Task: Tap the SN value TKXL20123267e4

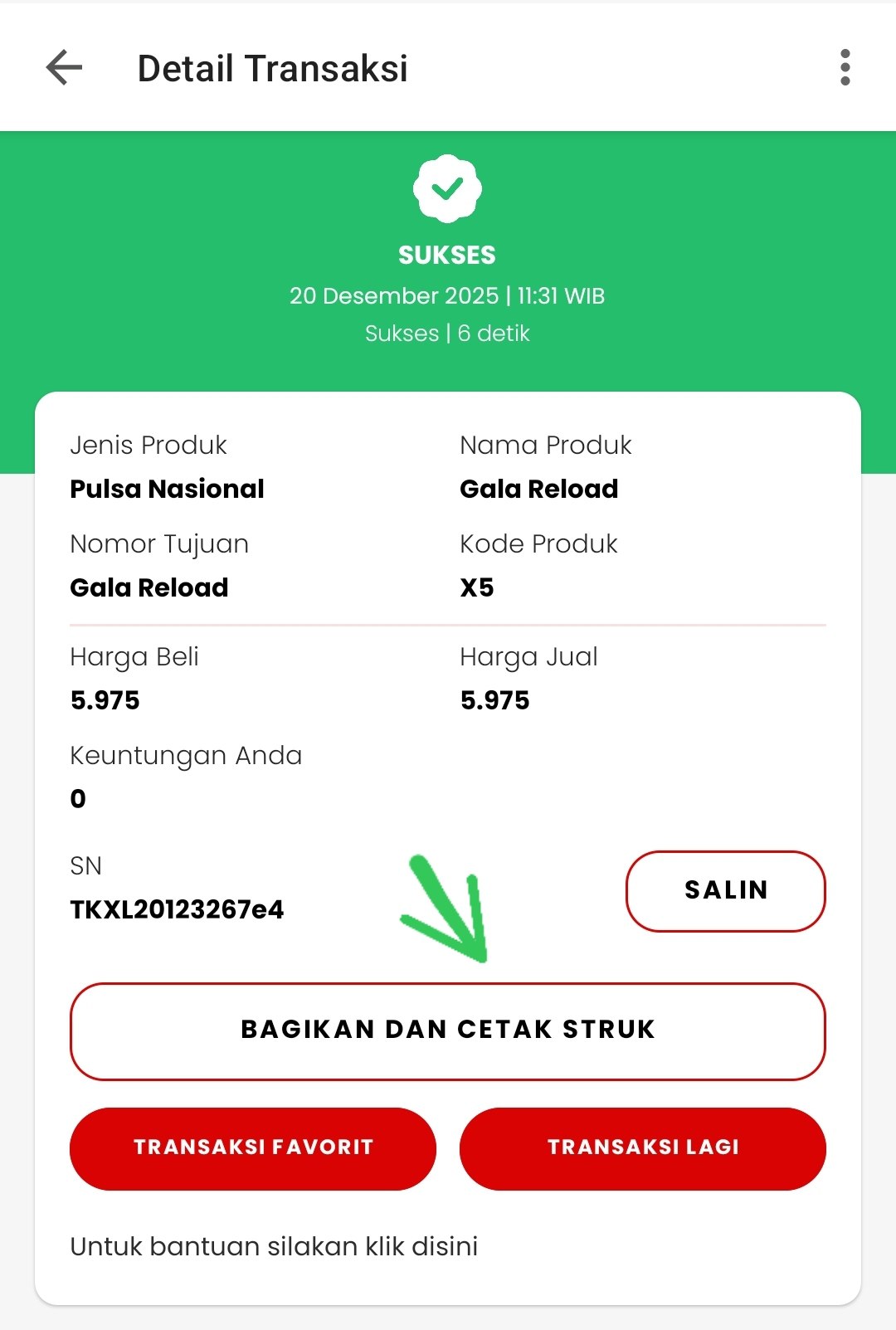Action: 177,909
